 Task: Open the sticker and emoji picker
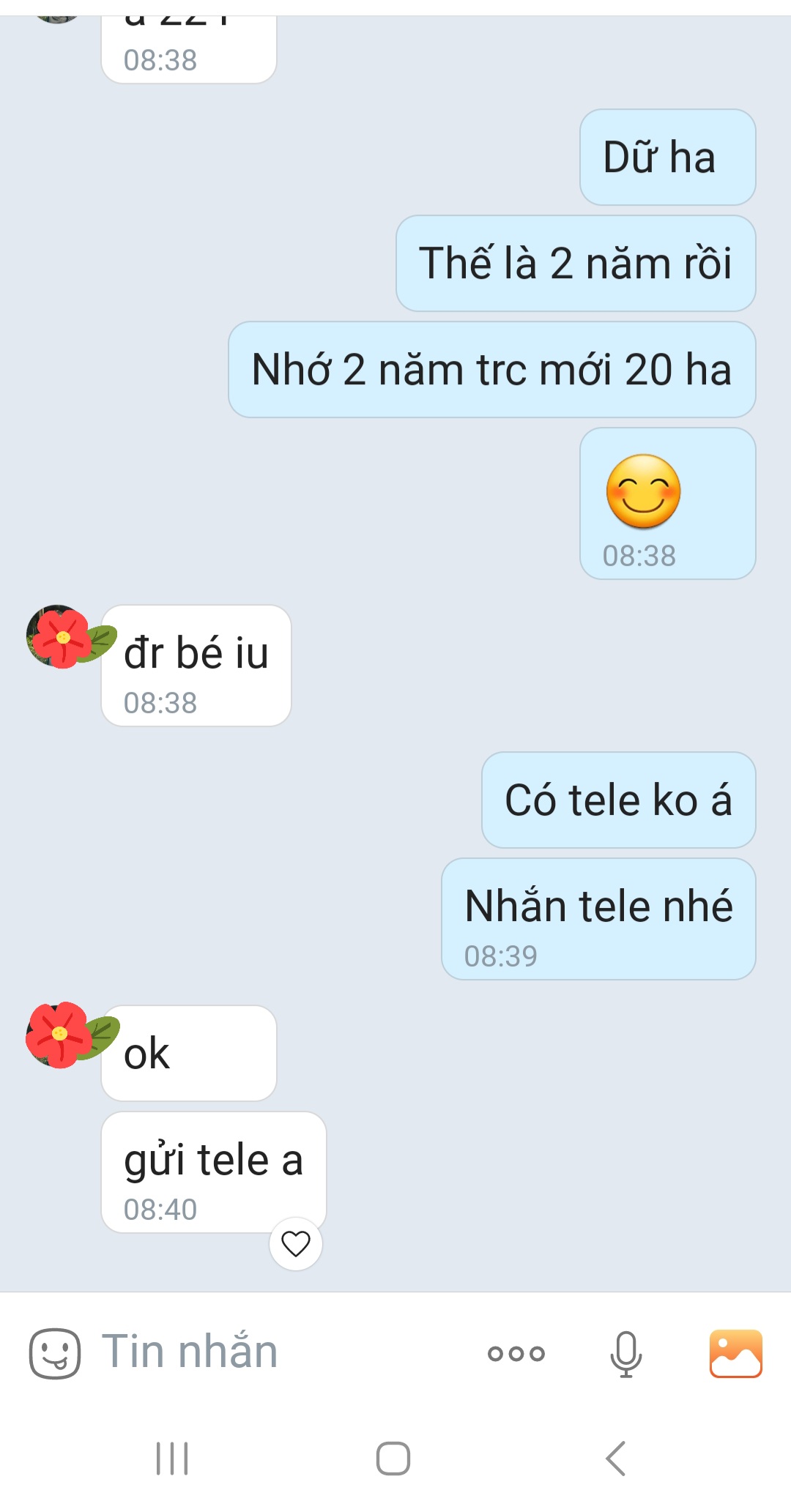pyautogui.click(x=54, y=1353)
